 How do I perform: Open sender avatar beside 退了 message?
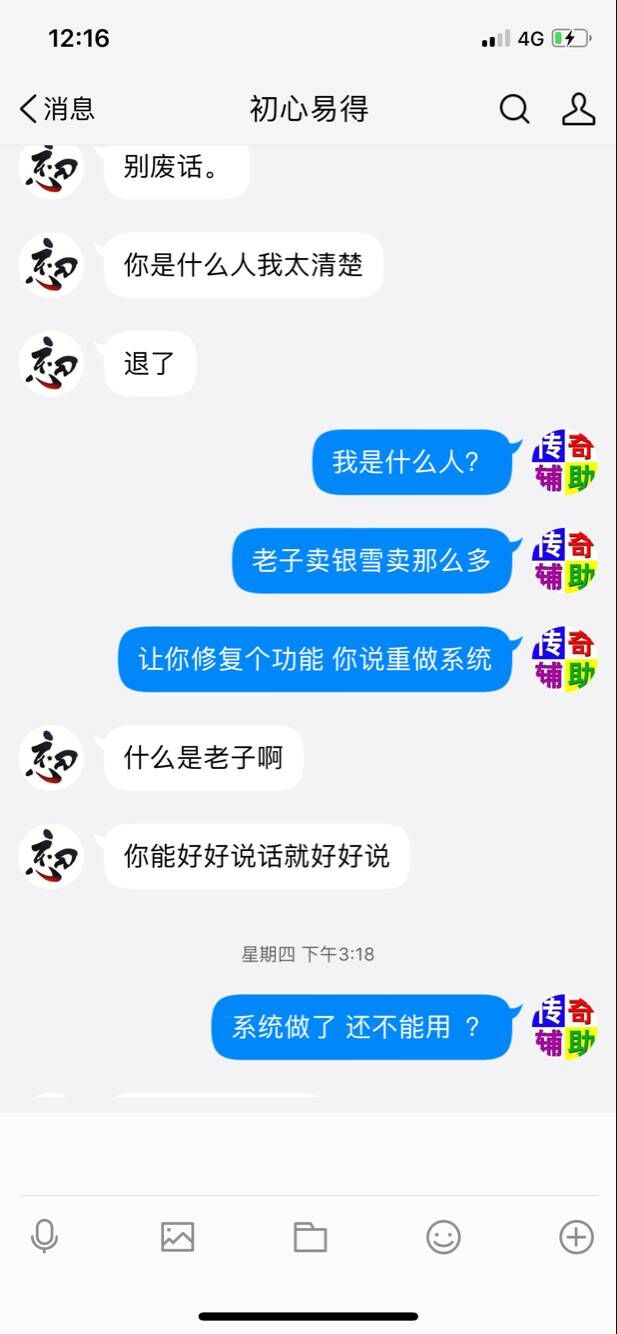click(52, 363)
